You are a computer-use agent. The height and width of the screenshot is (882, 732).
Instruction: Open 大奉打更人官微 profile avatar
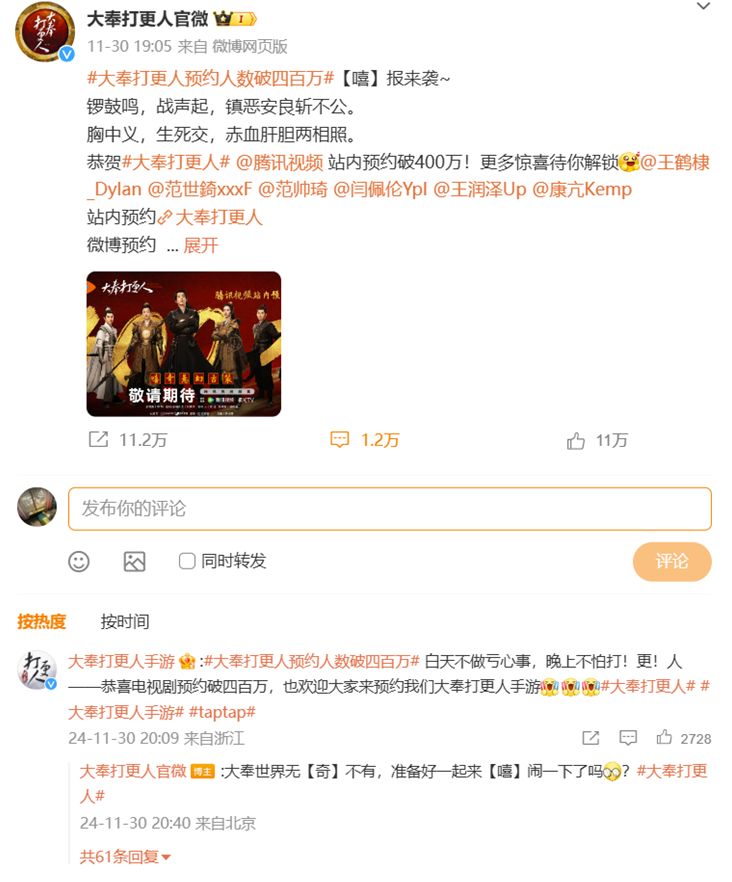click(45, 32)
